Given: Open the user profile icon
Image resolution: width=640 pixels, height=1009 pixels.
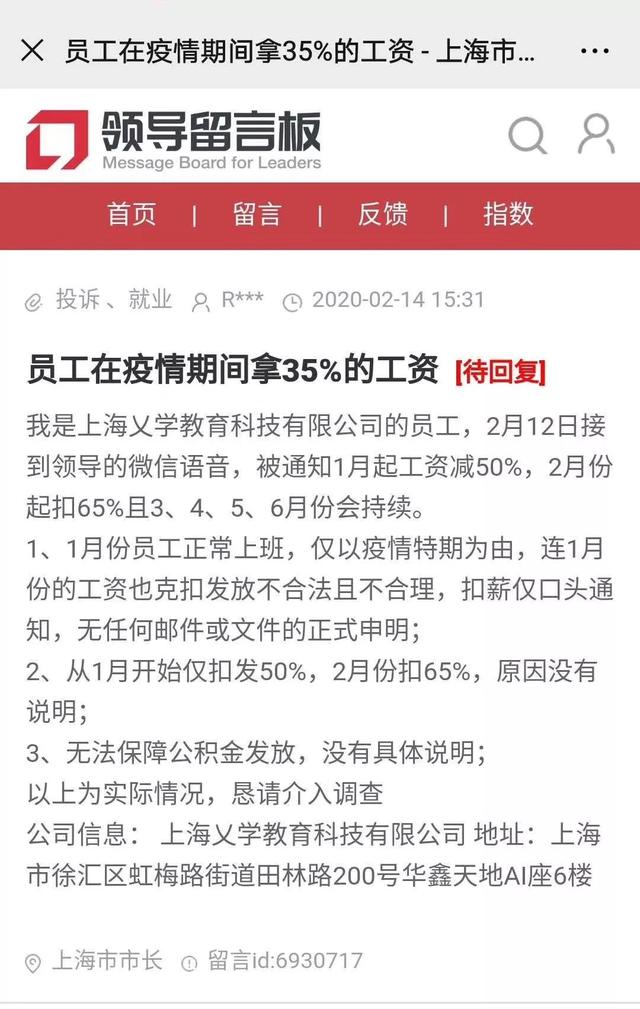Looking at the screenshot, I should coord(595,134).
